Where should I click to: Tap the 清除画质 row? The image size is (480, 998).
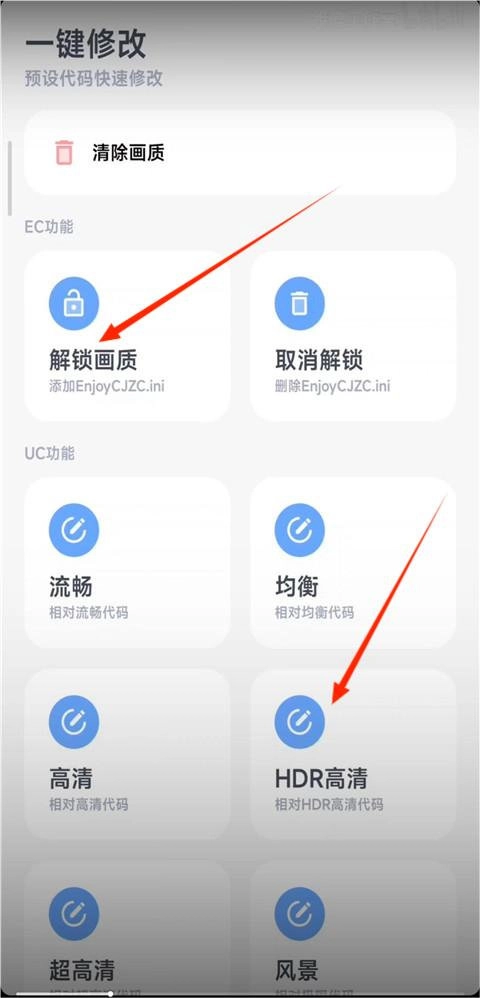pyautogui.click(x=240, y=153)
